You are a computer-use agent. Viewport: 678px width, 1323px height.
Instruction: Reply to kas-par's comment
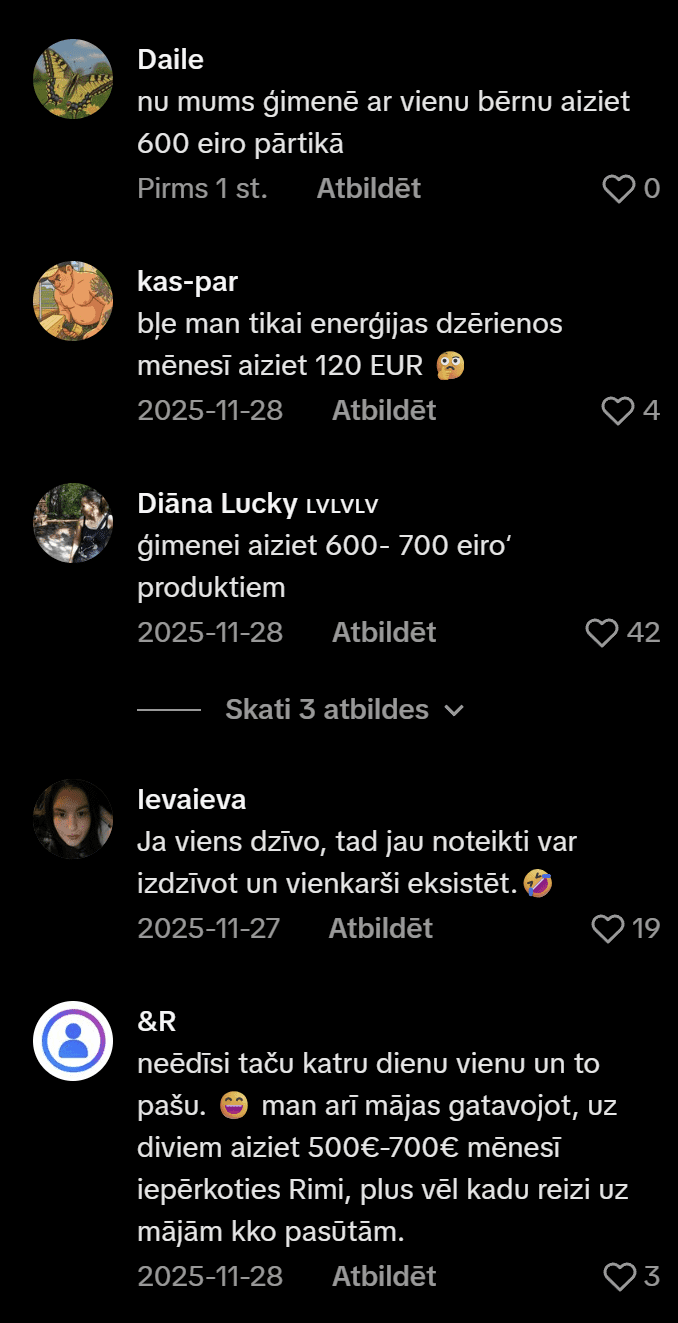pyautogui.click(x=384, y=410)
